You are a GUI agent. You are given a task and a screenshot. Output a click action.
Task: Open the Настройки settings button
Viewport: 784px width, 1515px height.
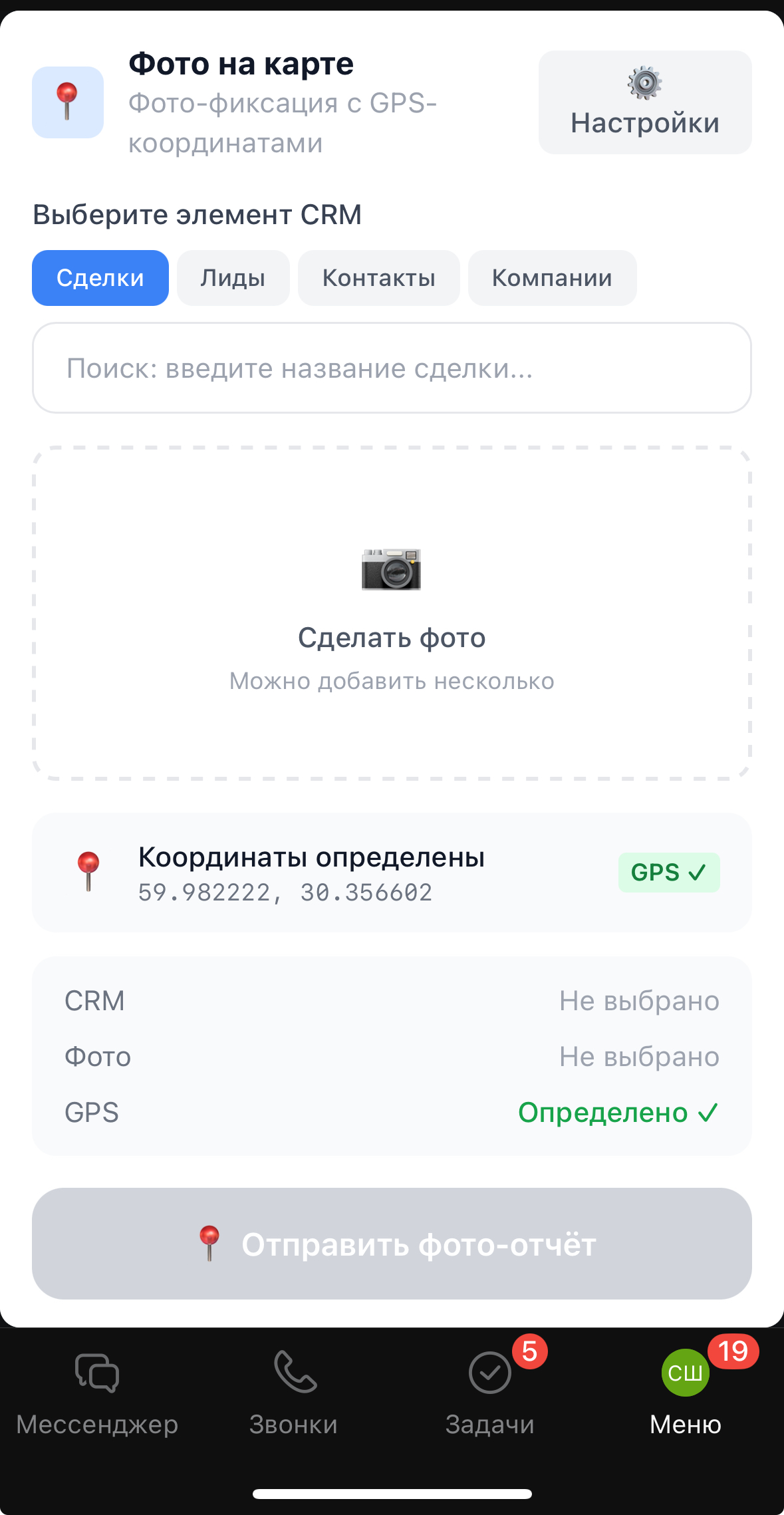(x=644, y=102)
